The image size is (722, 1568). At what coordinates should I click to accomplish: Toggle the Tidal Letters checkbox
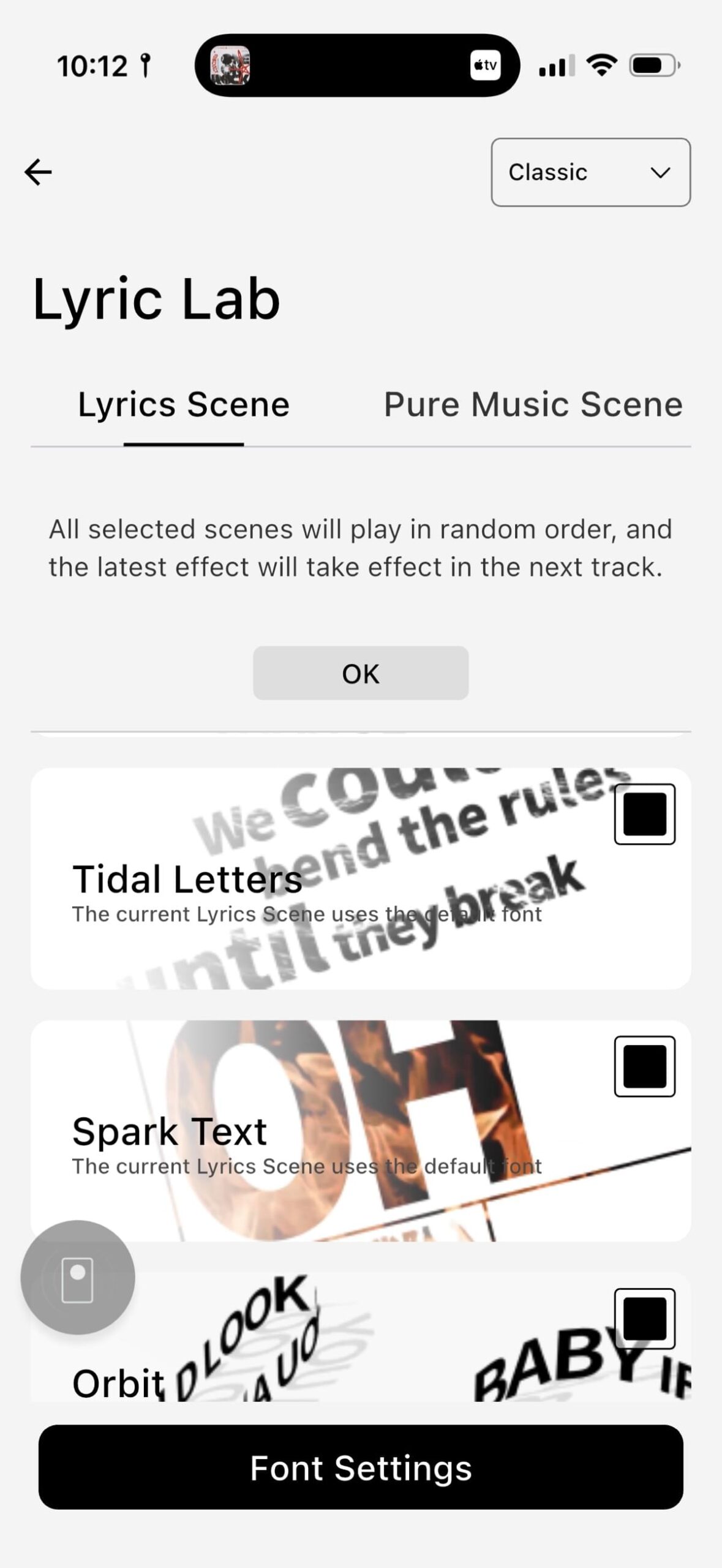pos(645,814)
